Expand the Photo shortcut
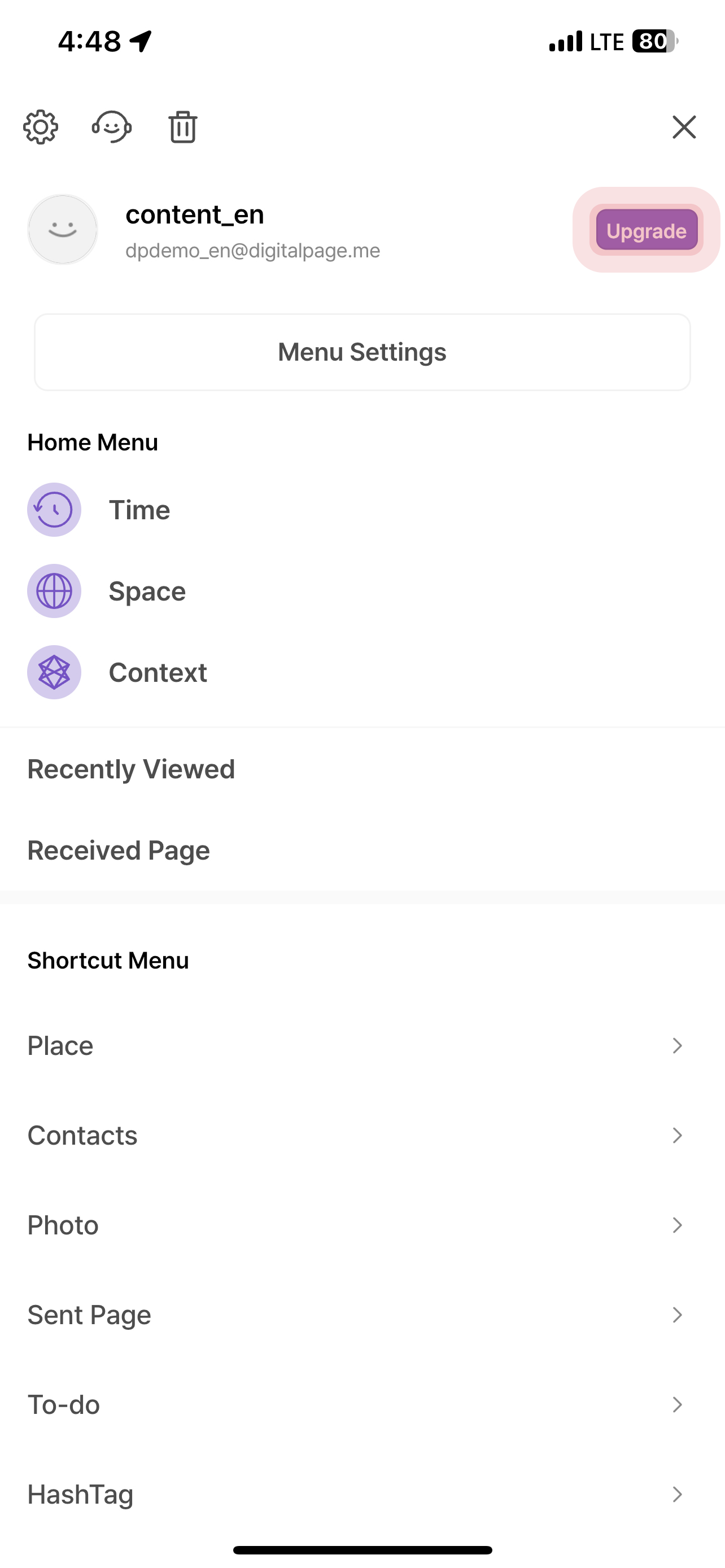 coord(362,1225)
